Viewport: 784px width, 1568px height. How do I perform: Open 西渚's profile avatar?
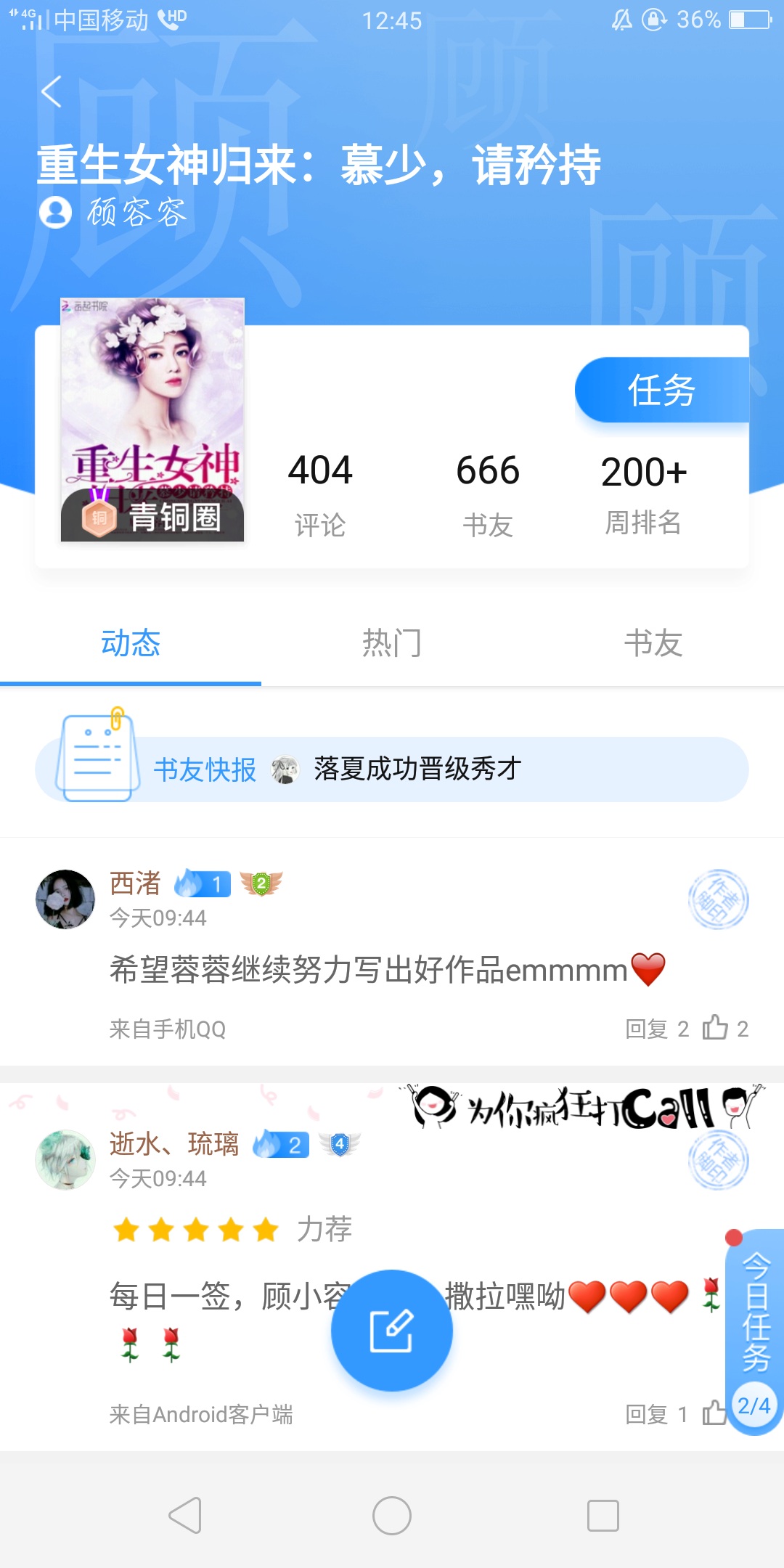pos(65,899)
